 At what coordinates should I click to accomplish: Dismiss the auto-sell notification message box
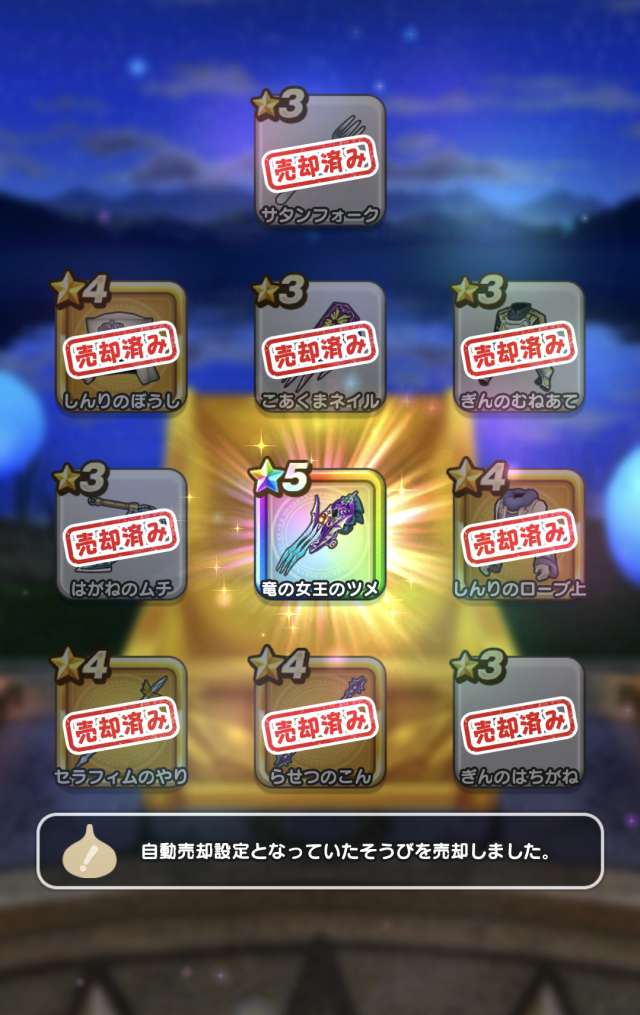[x=320, y=851]
